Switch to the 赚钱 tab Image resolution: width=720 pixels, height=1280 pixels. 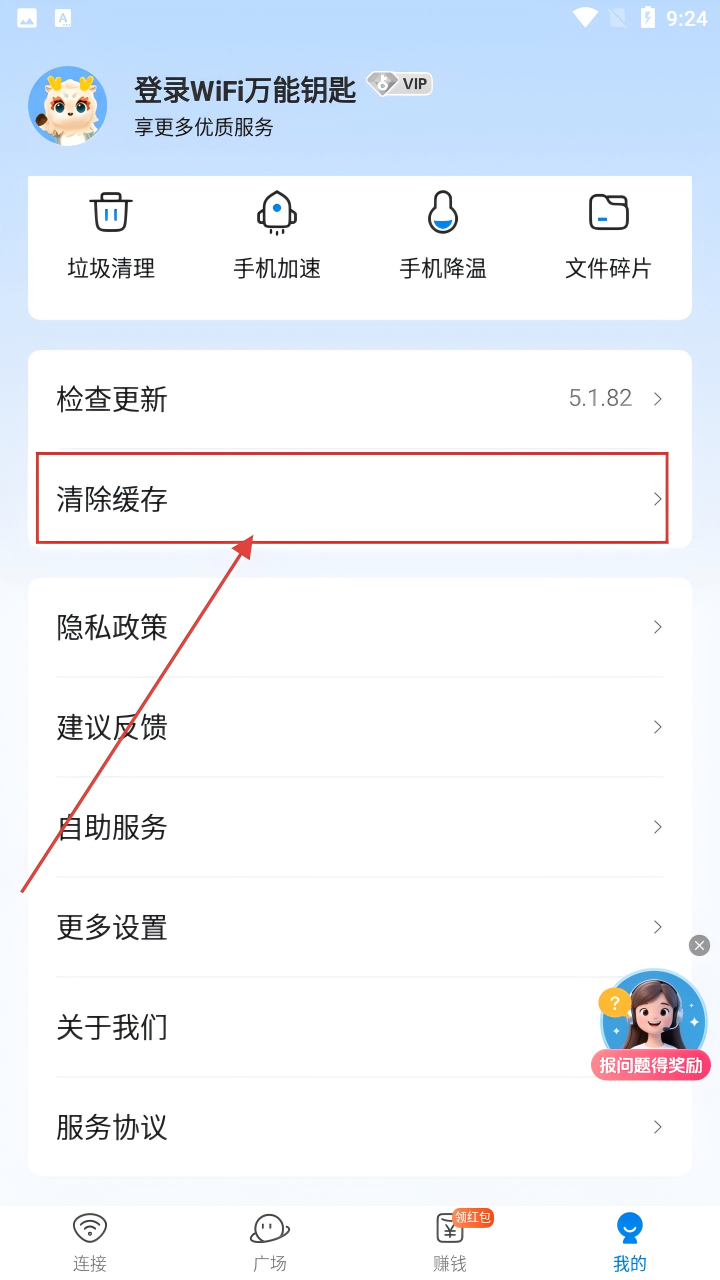(450, 1243)
